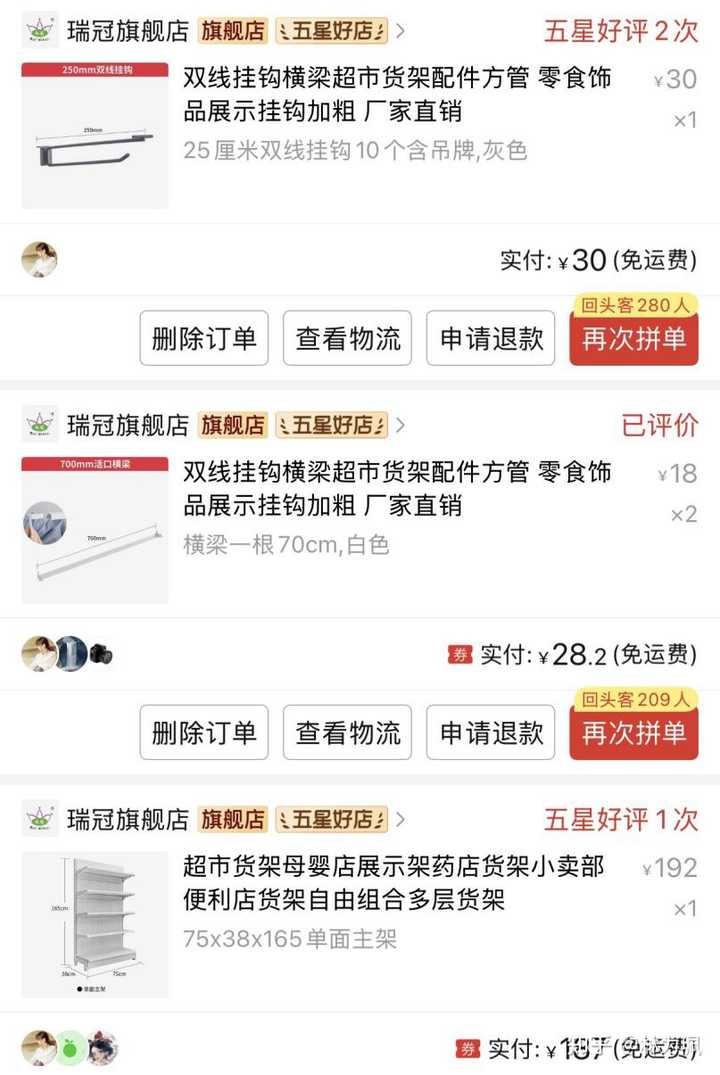Visit 瑞冠旗舰店 from the 五星好评2次 order
Screen dimensions: 720x1075
[128, 31]
